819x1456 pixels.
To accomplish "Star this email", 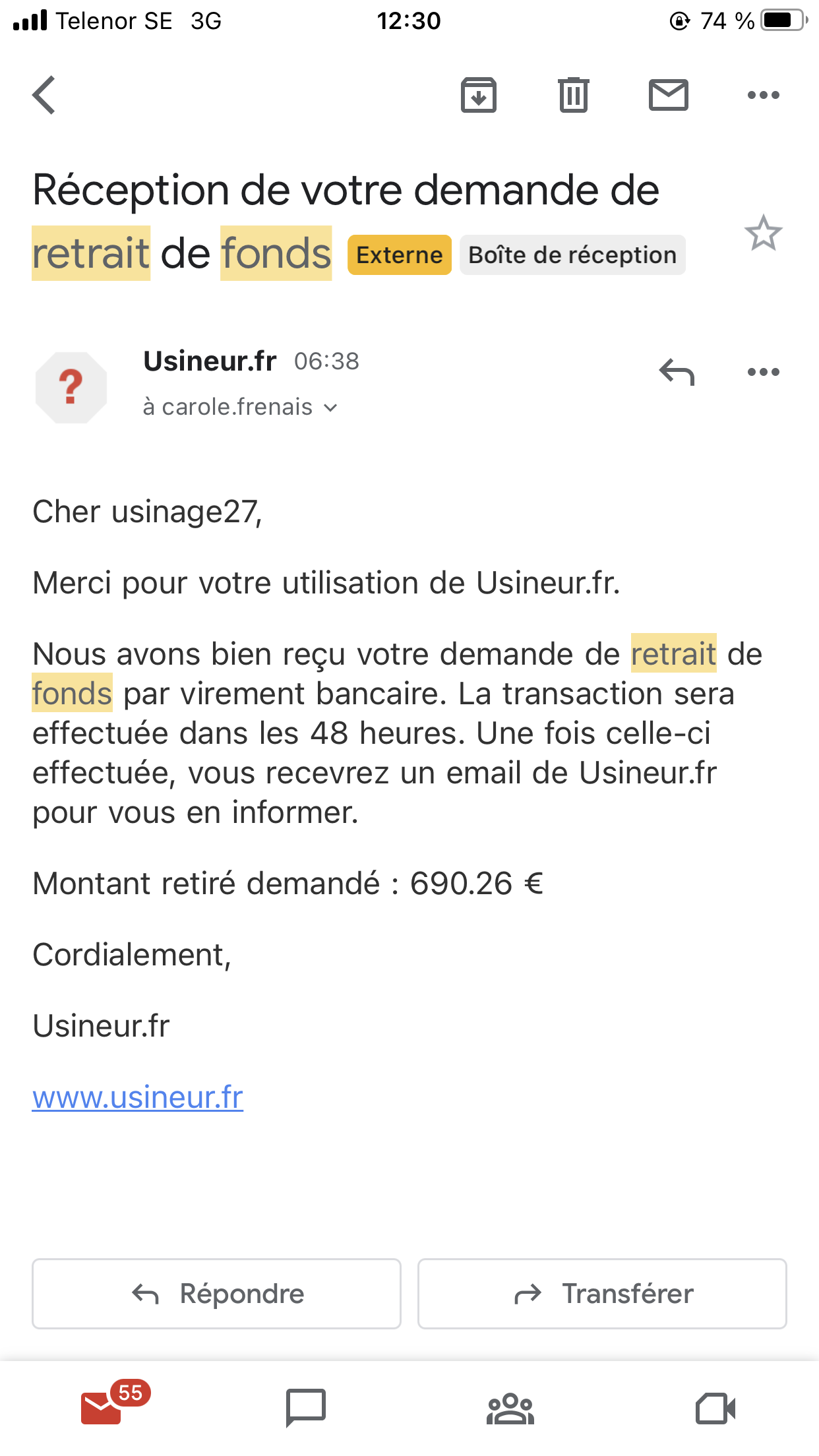I will coord(763,233).
